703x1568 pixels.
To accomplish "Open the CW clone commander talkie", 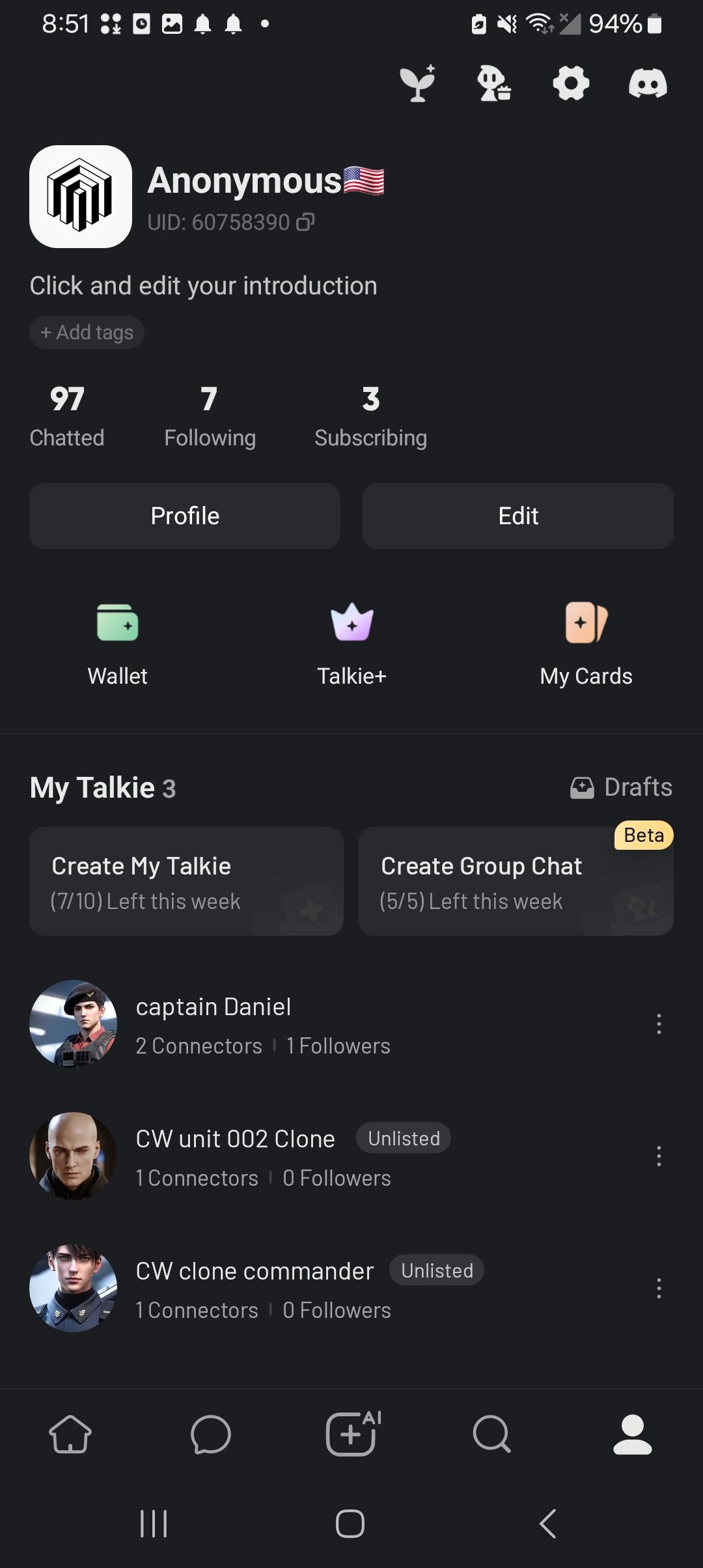I will pos(254,1288).
